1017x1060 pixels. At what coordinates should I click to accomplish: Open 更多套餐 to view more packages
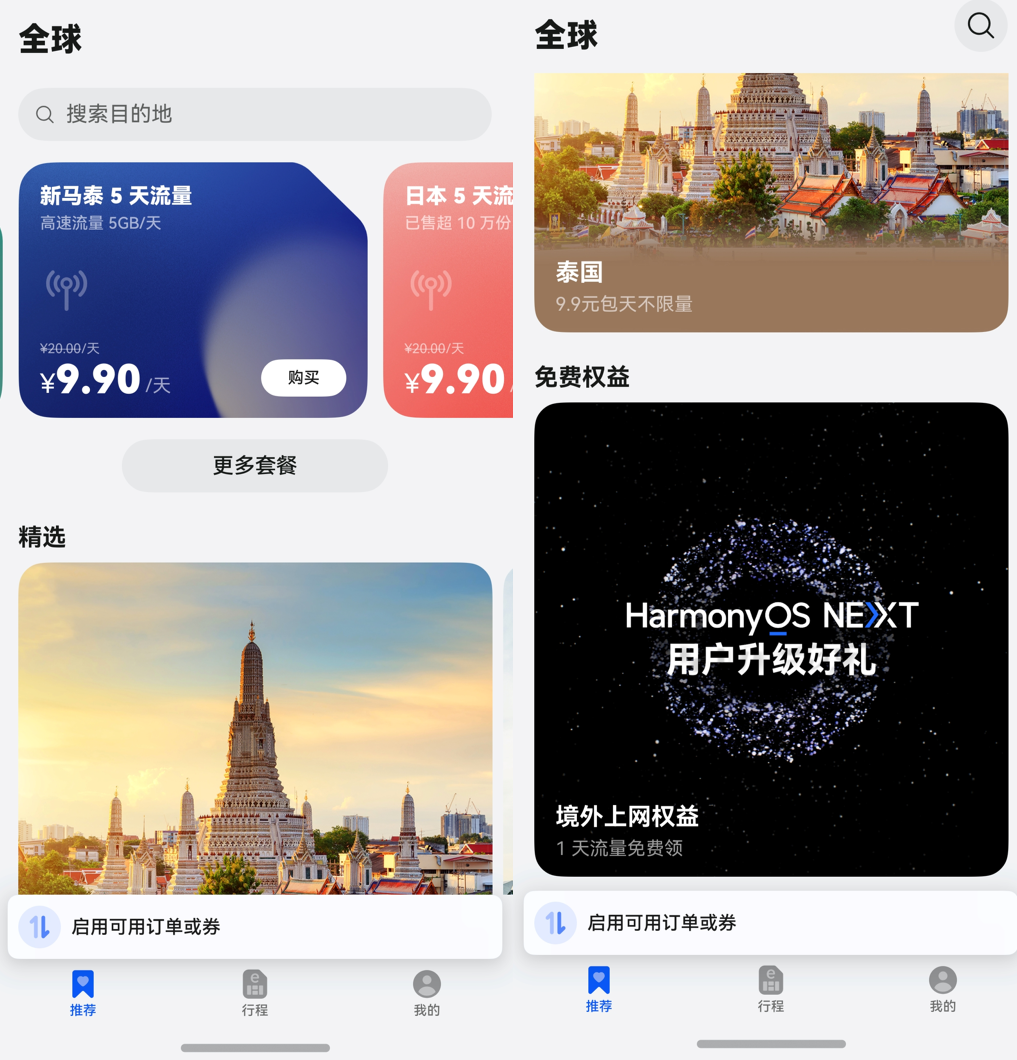[x=254, y=466]
